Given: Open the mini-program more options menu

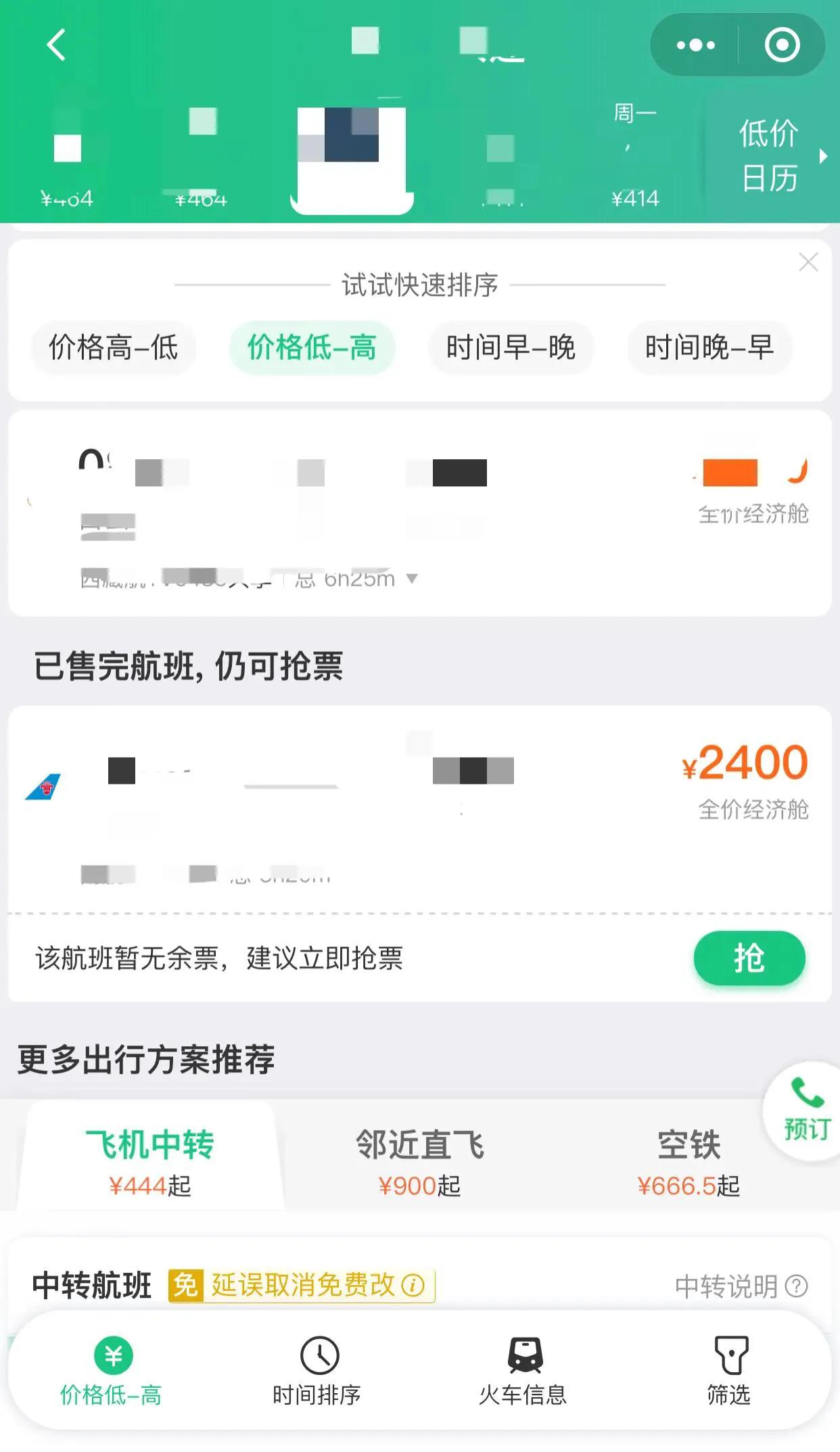Looking at the screenshot, I should [695, 45].
